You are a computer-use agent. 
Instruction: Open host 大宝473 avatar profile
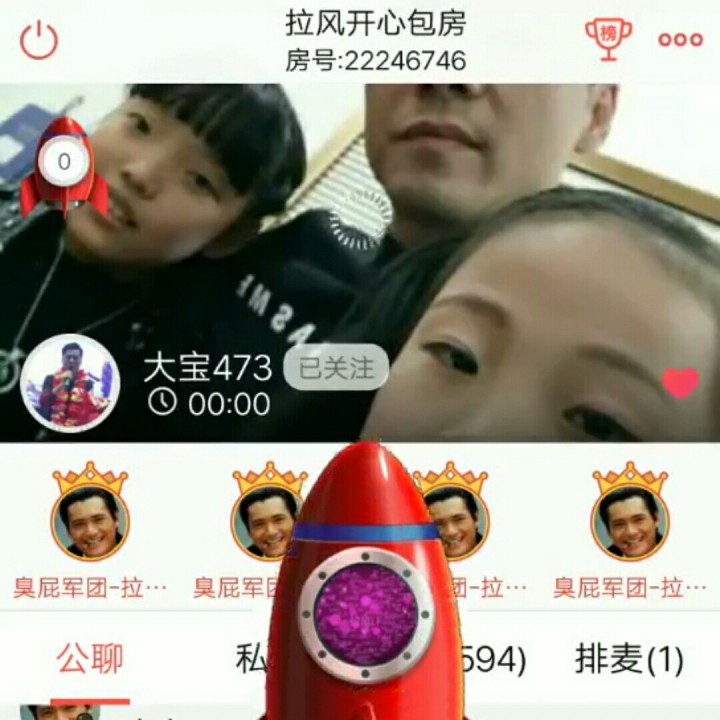click(x=70, y=383)
